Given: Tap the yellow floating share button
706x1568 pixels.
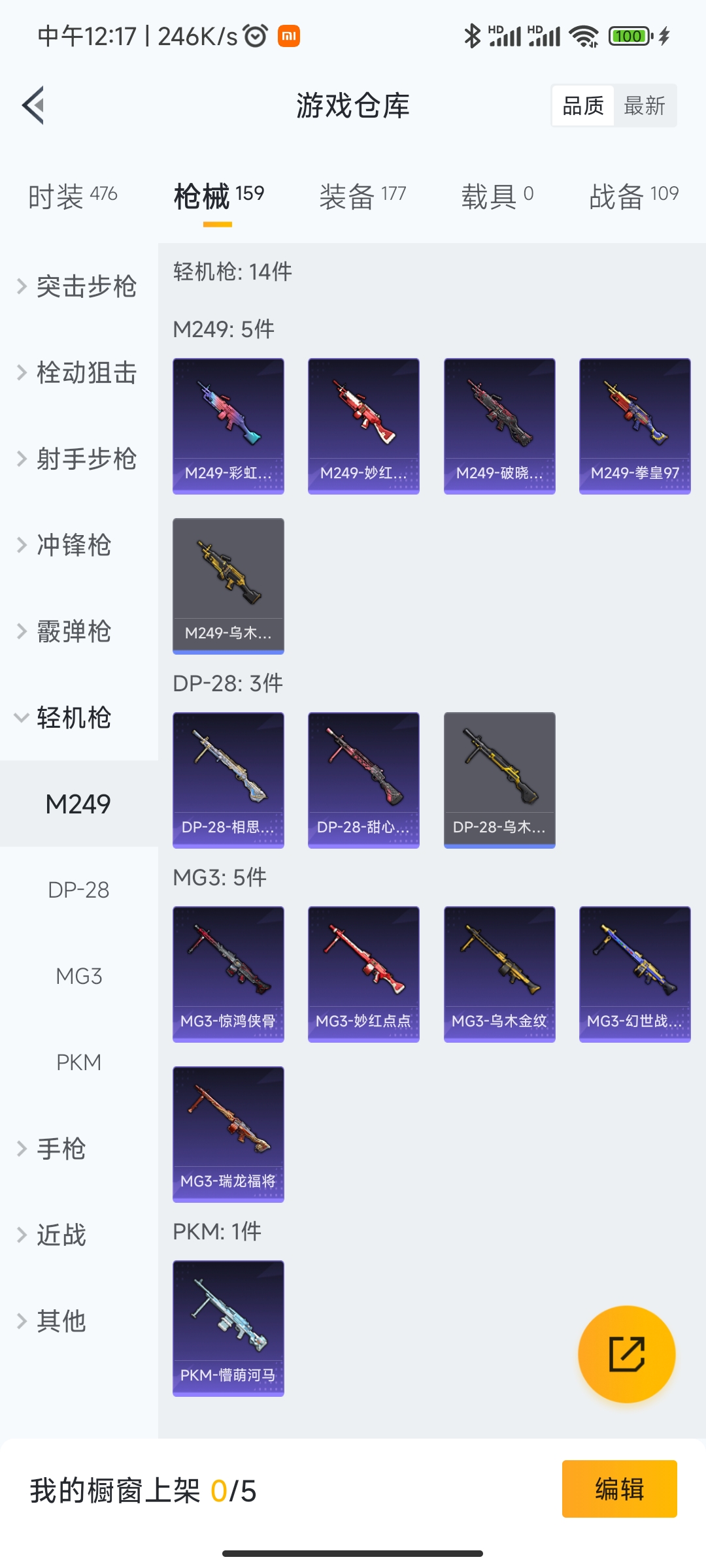Looking at the screenshot, I should coord(626,1354).
